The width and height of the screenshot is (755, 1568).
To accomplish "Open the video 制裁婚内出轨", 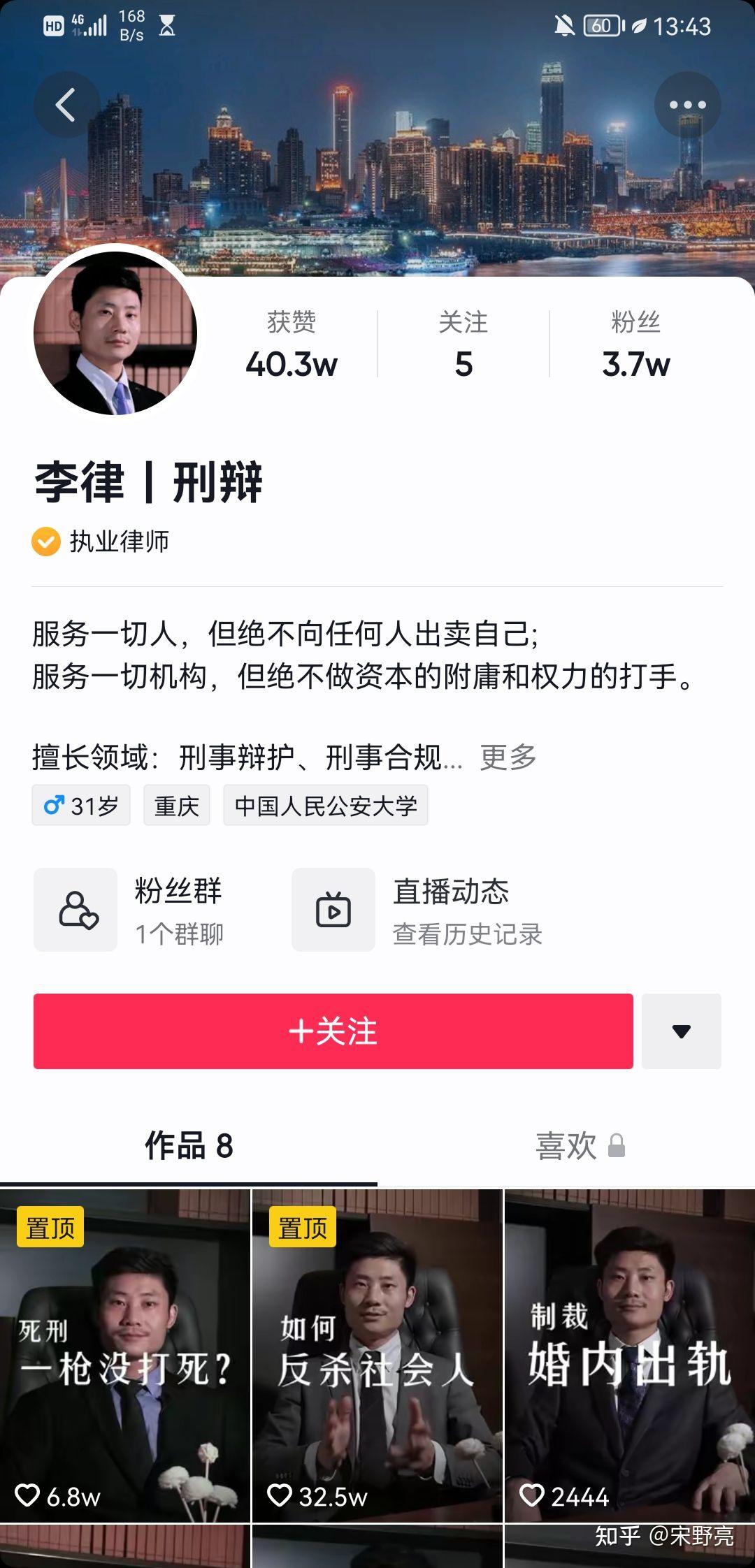I will [629, 1356].
